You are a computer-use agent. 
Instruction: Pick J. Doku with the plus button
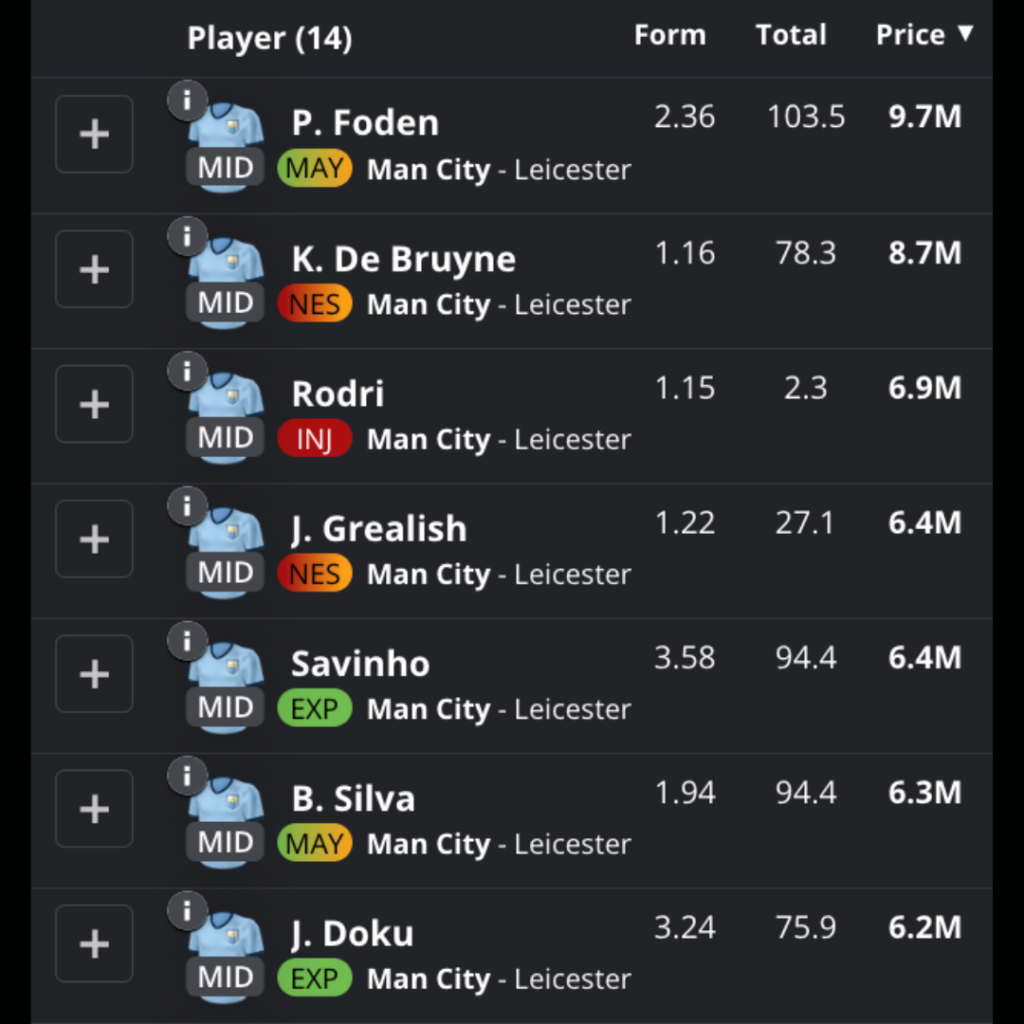[94, 943]
